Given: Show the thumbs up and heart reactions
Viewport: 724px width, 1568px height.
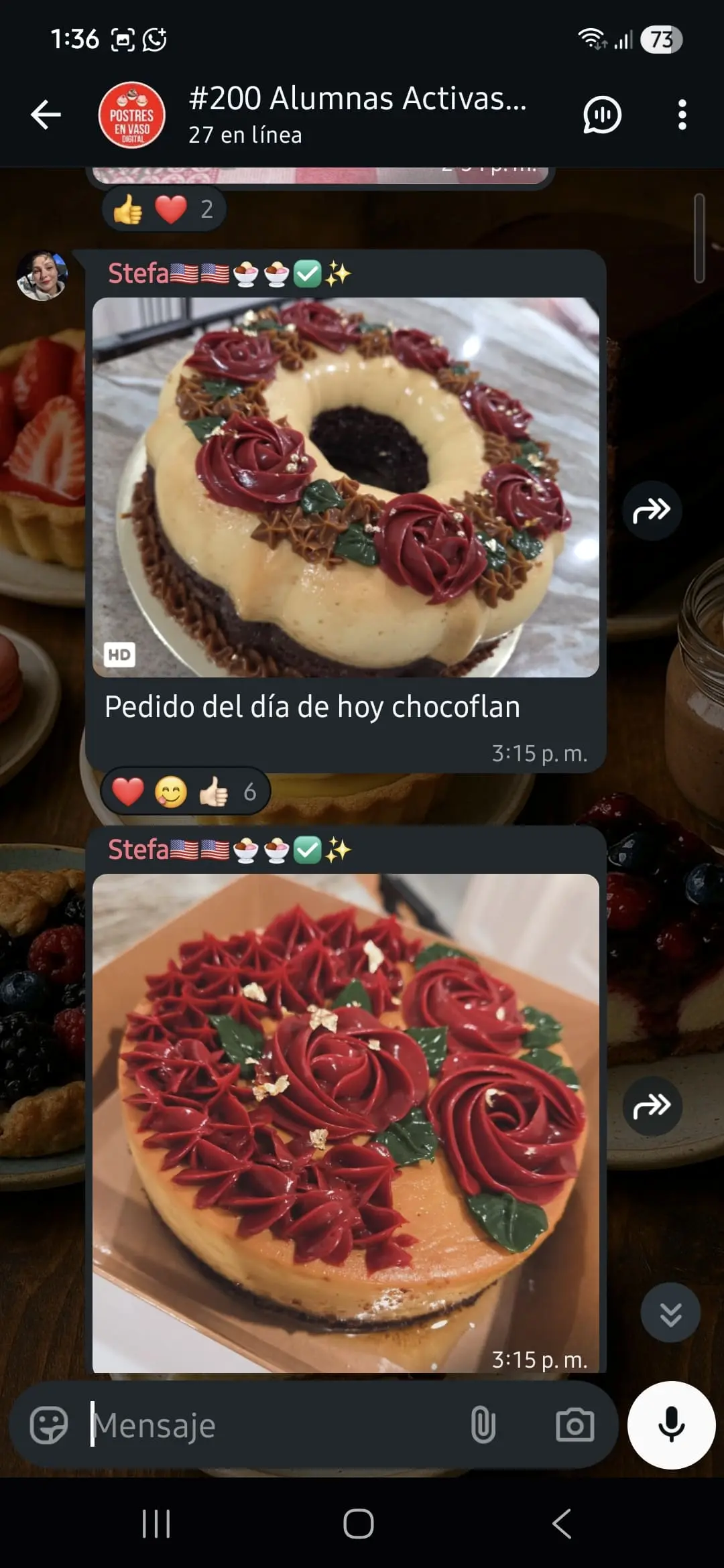Looking at the screenshot, I should click(x=164, y=210).
